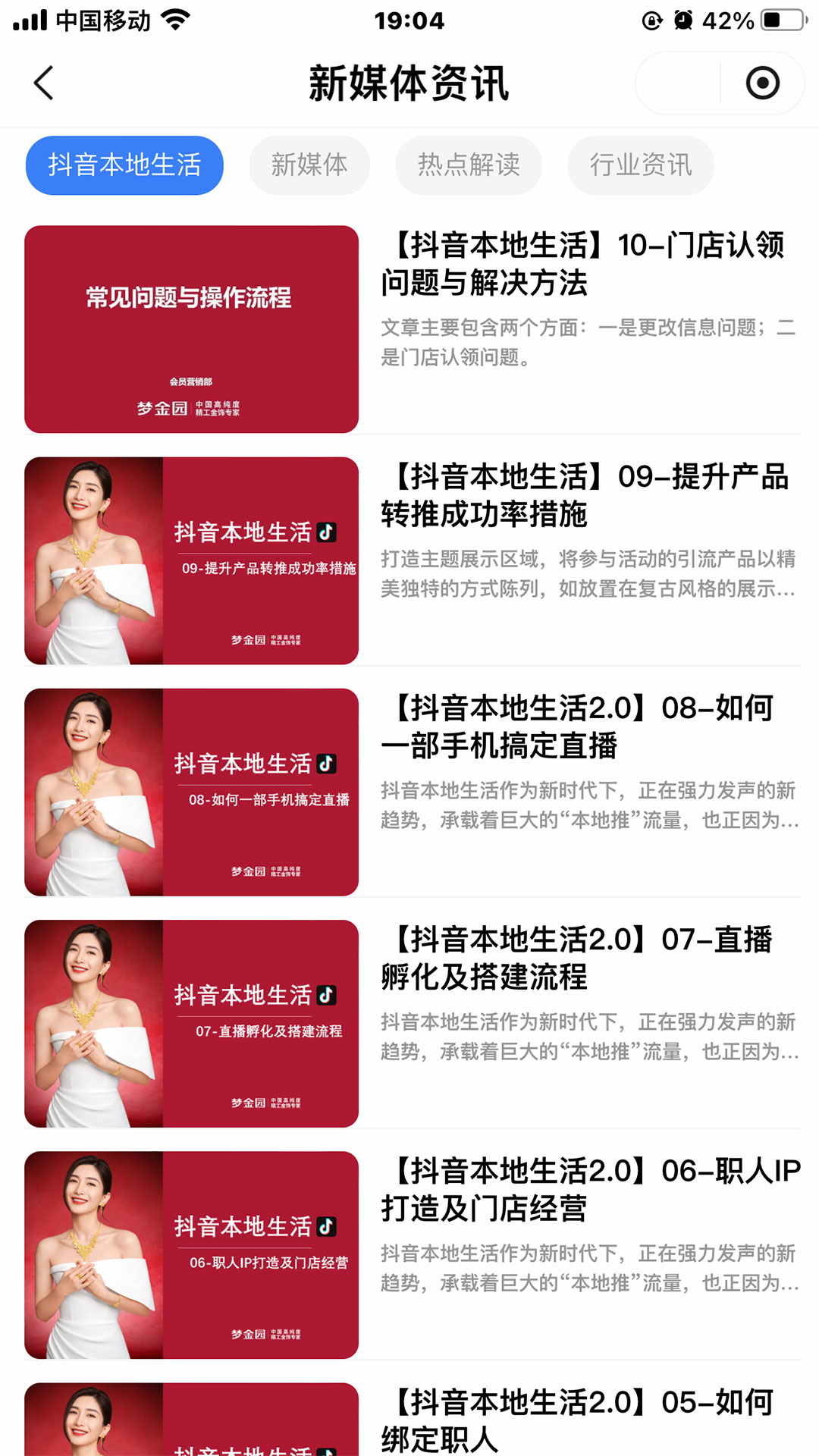Select the 新媒体 category tab

[x=309, y=165]
